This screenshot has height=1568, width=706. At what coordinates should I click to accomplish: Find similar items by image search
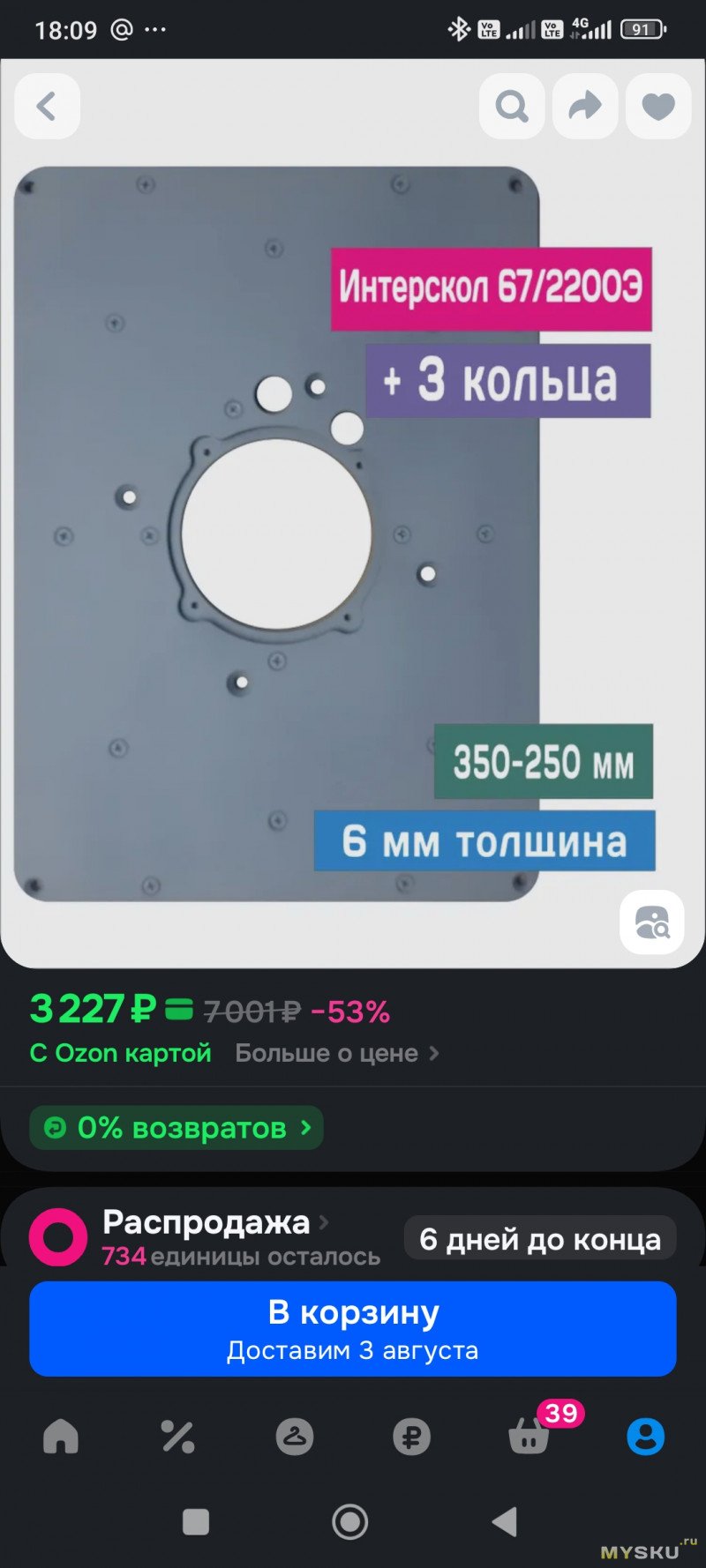[652, 922]
